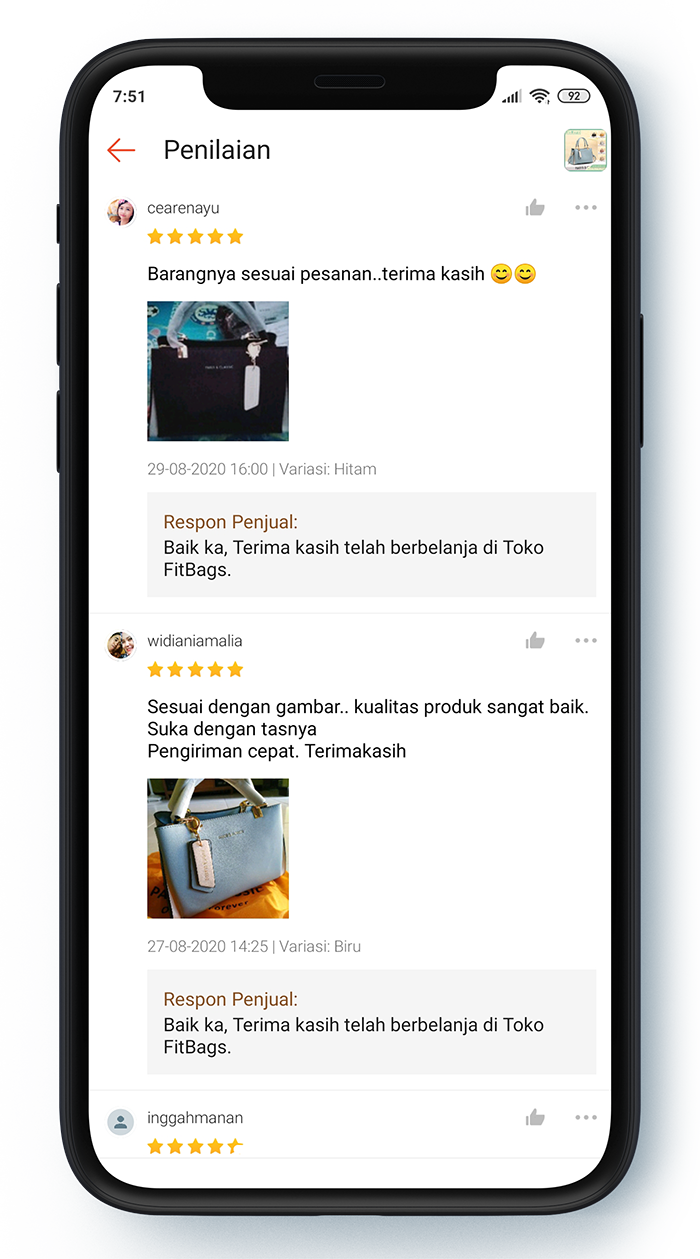Like inggahmanan's review
700x1259 pixels.
(x=535, y=1118)
